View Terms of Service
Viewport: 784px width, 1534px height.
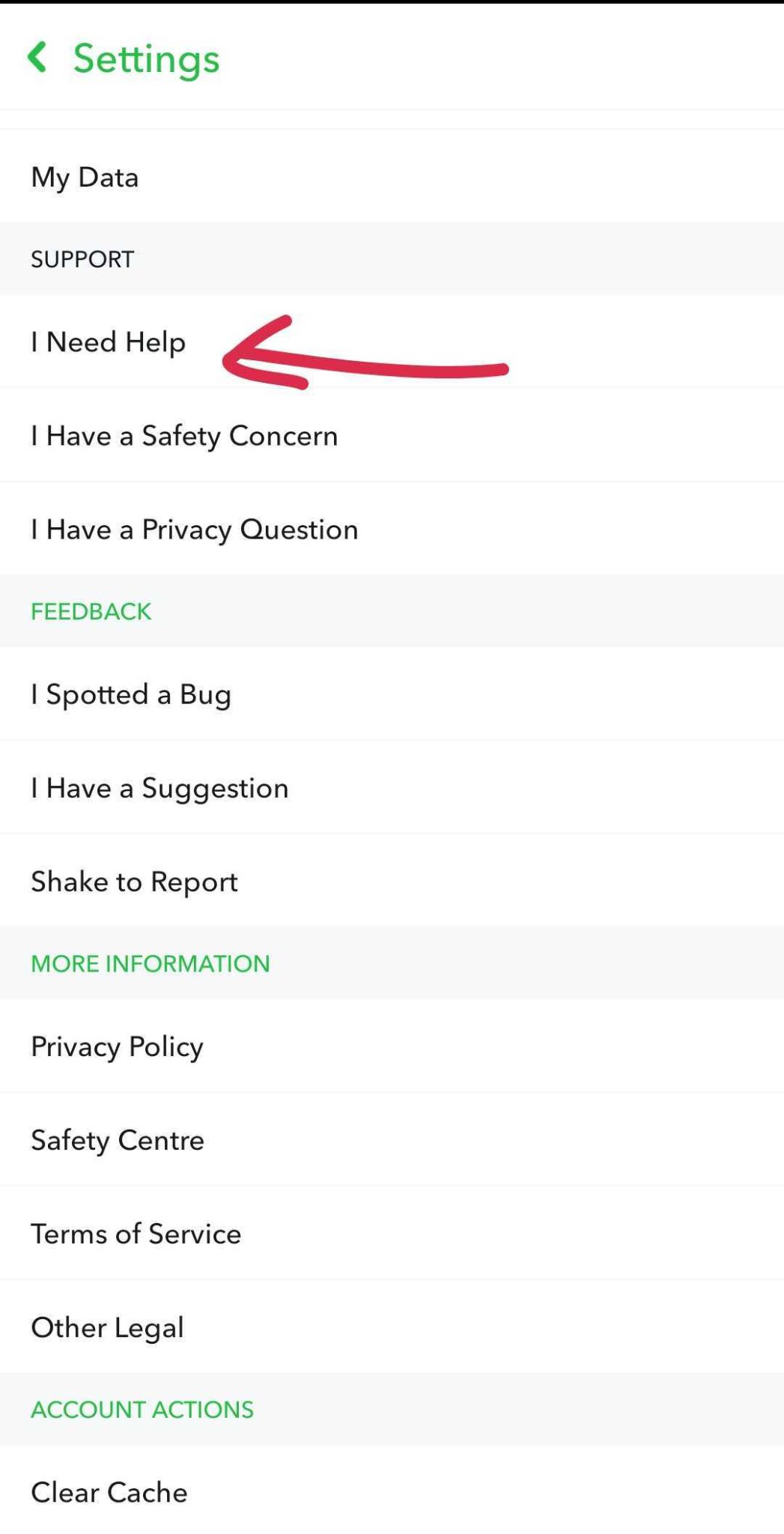point(392,1233)
